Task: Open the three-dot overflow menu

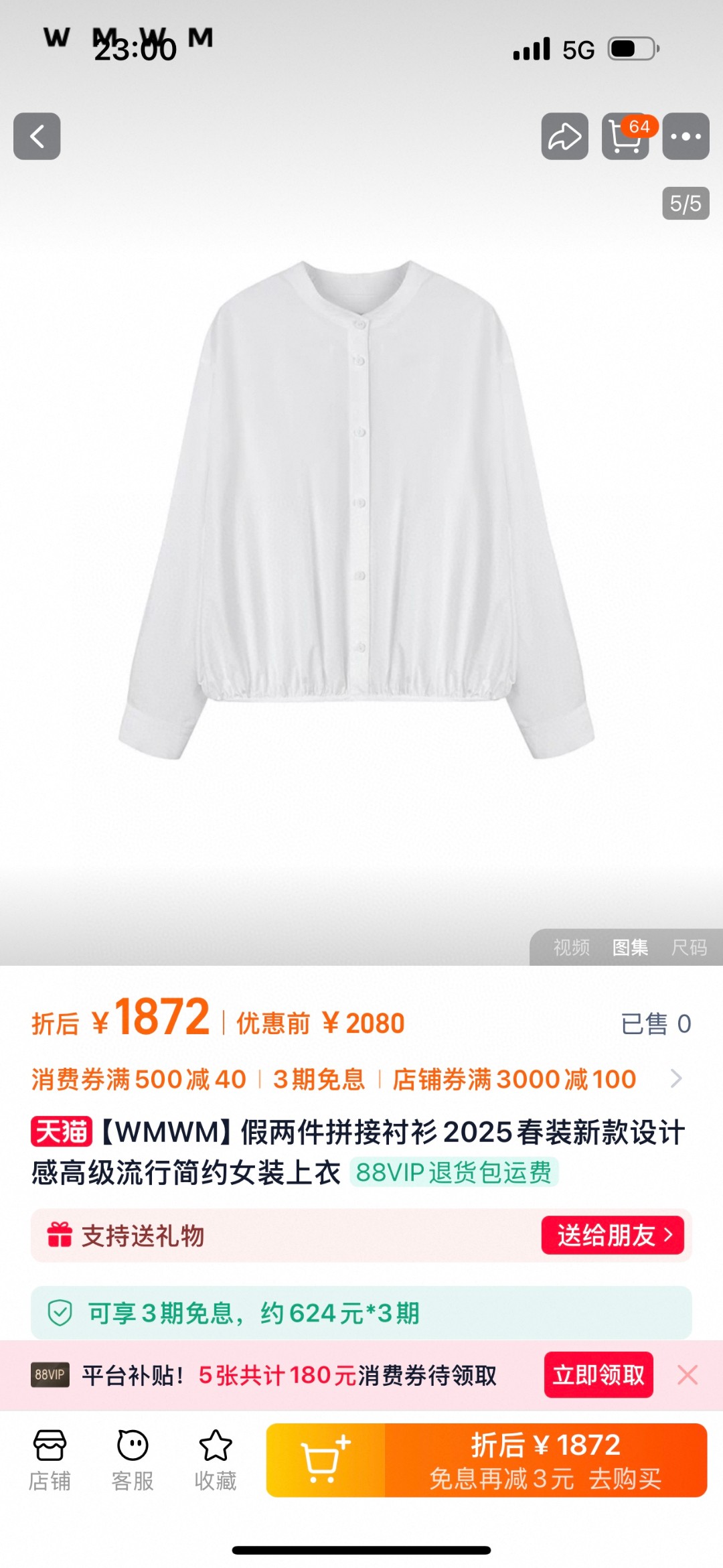Action: click(x=686, y=137)
